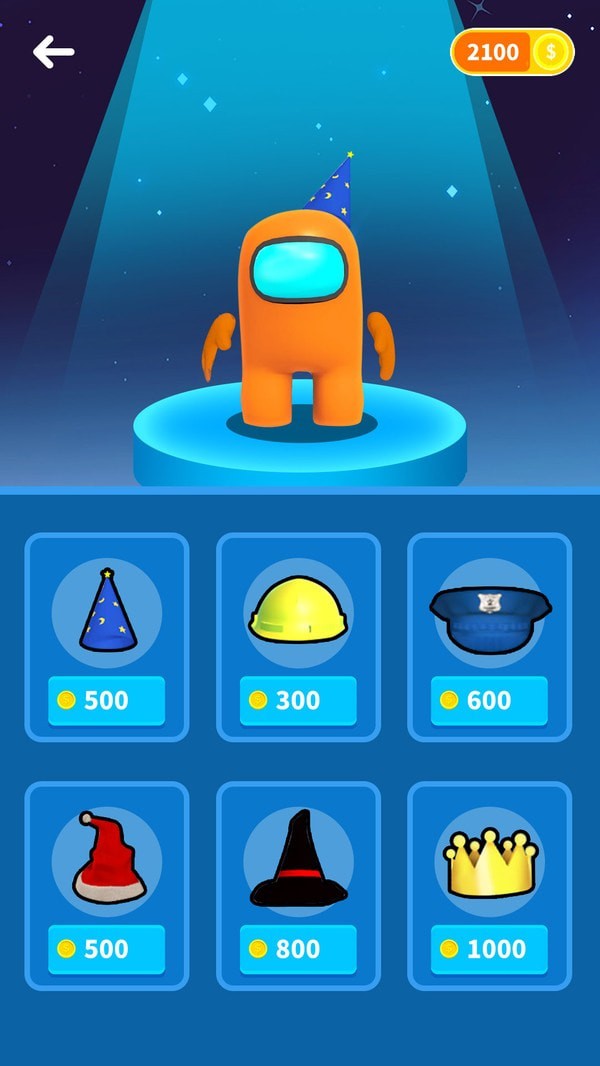Go back using the white arrow
600x1066 pixels.
53,52
